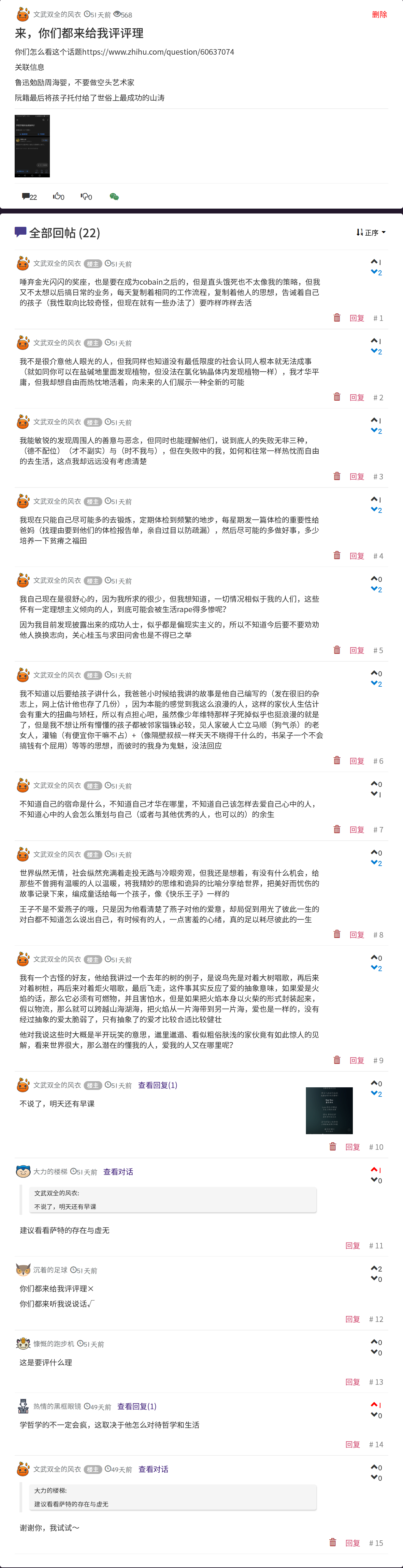Upvote 慷慨的跑步机's reply #13
The width and height of the screenshot is (403, 1568).
[375, 1341]
